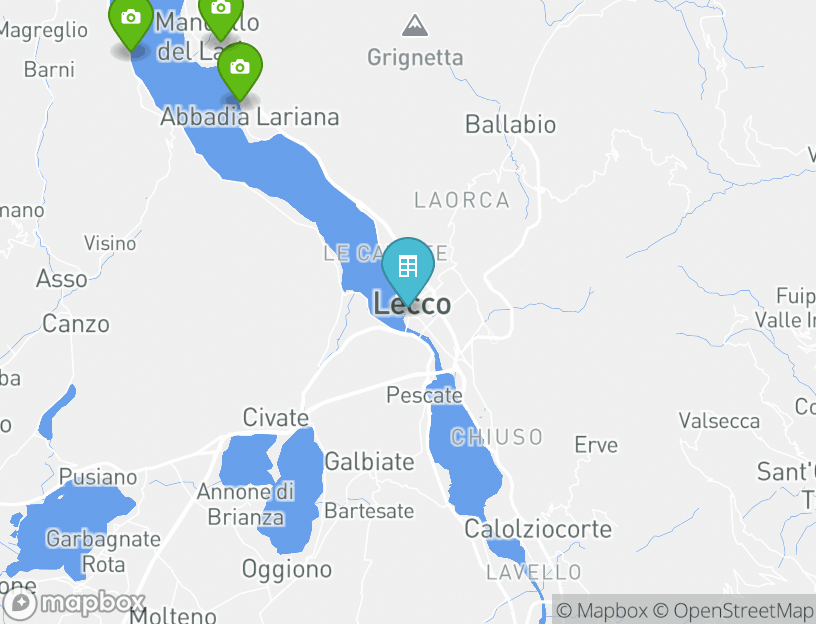Tap green camera pin above Abbadia Lariana
The width and height of the screenshot is (816, 624).
239,68
